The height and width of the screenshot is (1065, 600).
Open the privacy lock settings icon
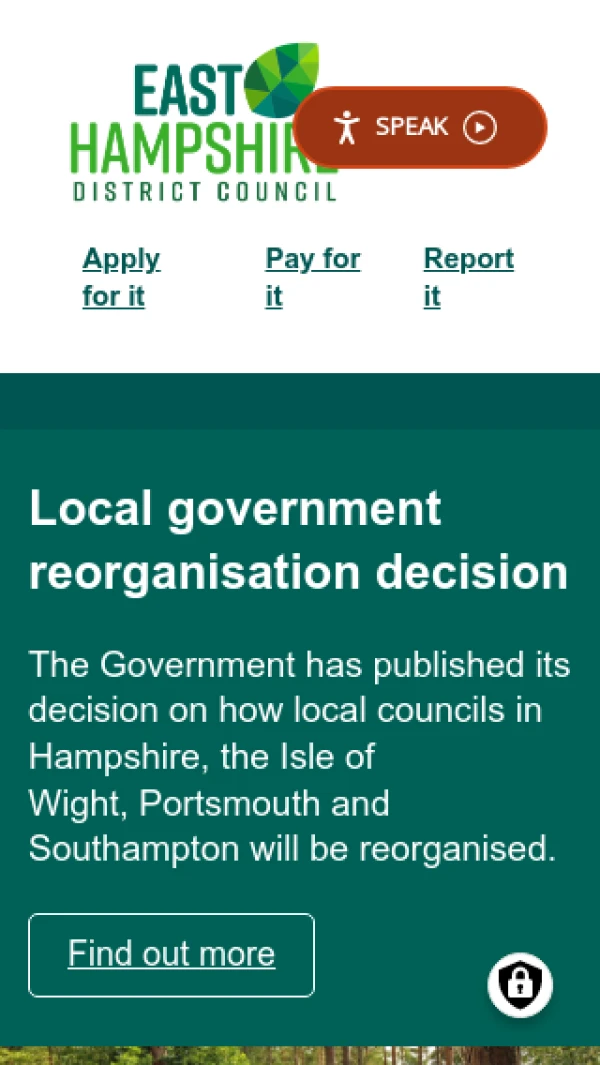[520, 985]
